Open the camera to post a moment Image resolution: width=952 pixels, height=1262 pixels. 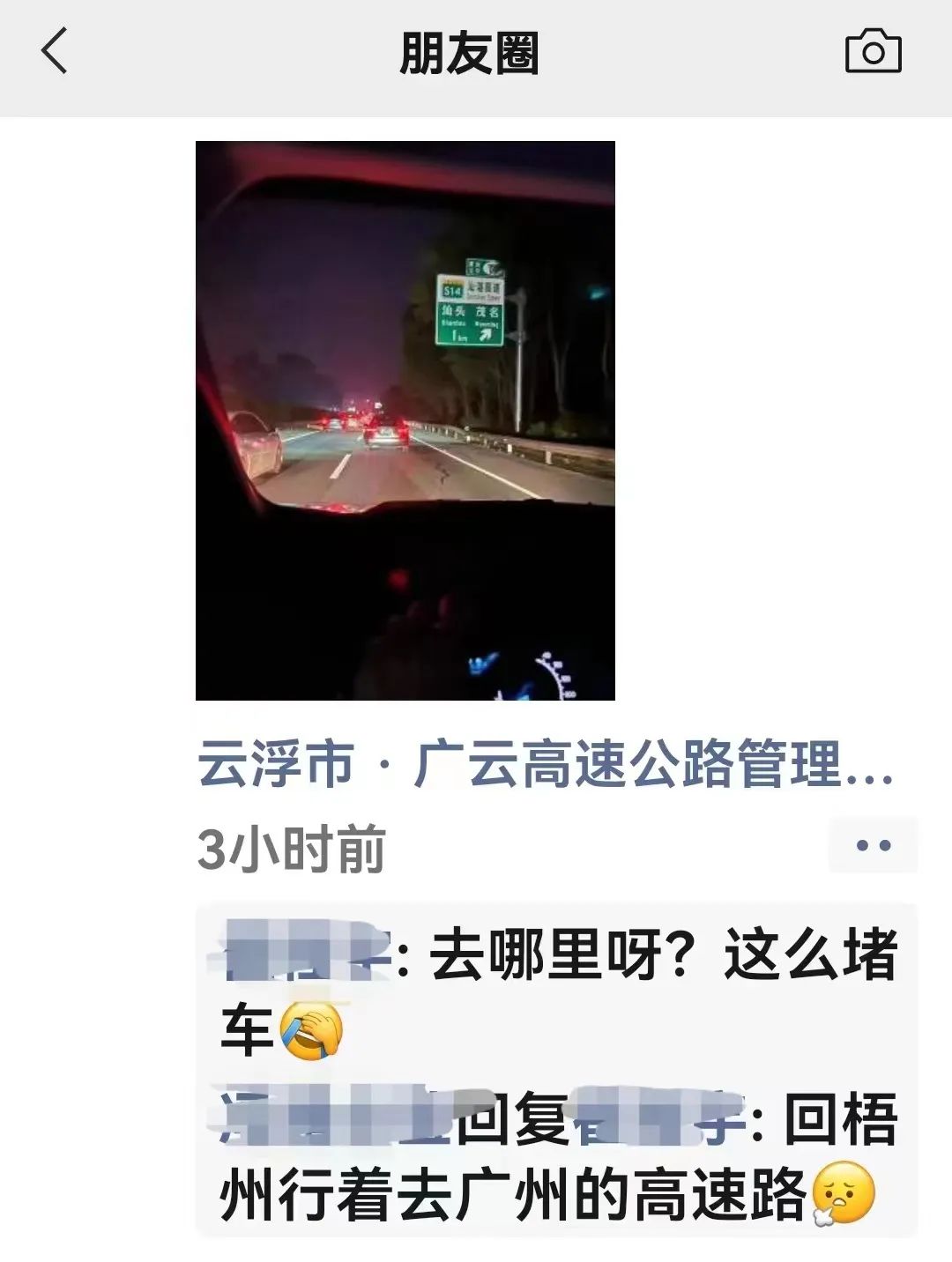point(873,51)
